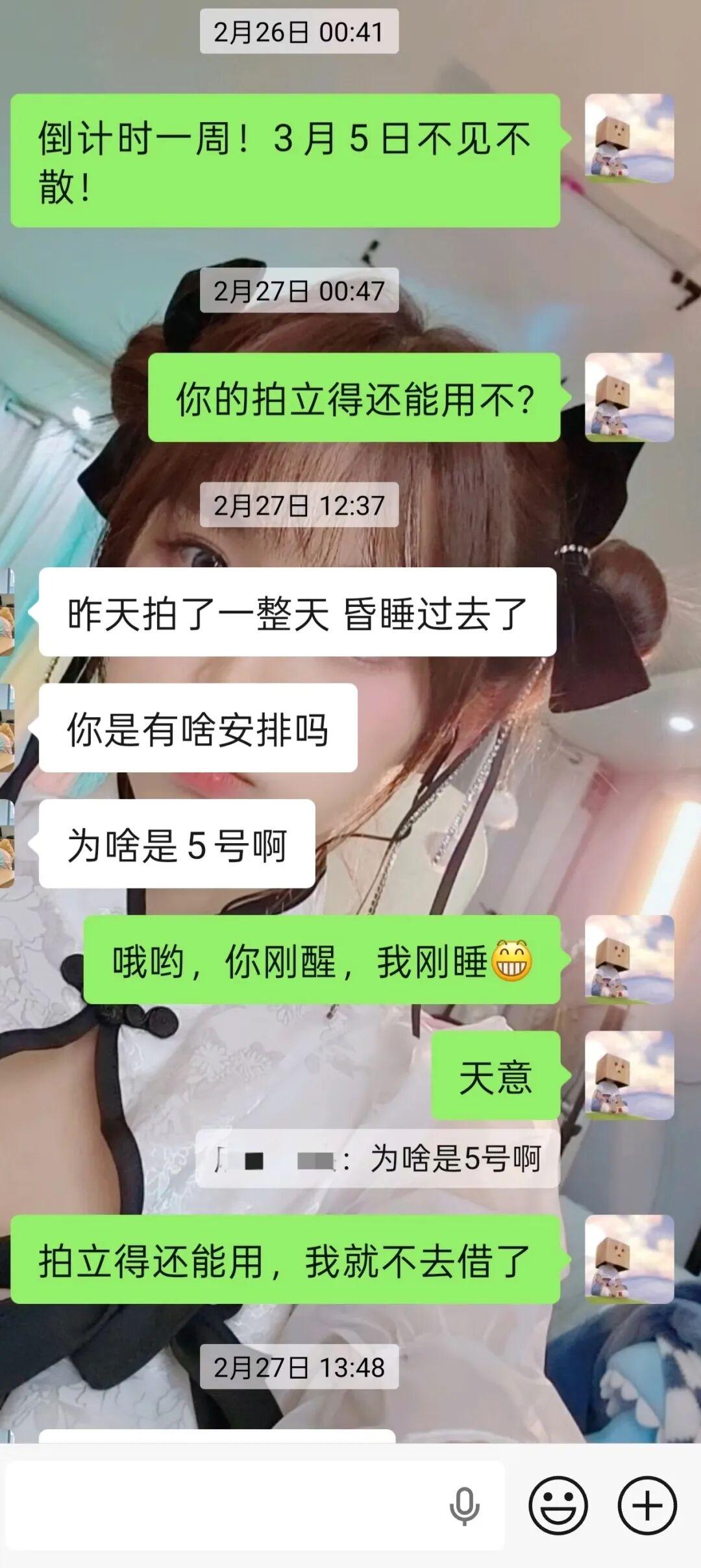Open avatar beside 哦哟,你刚醒,我刚睡
701x1568 pixels.
629,960
